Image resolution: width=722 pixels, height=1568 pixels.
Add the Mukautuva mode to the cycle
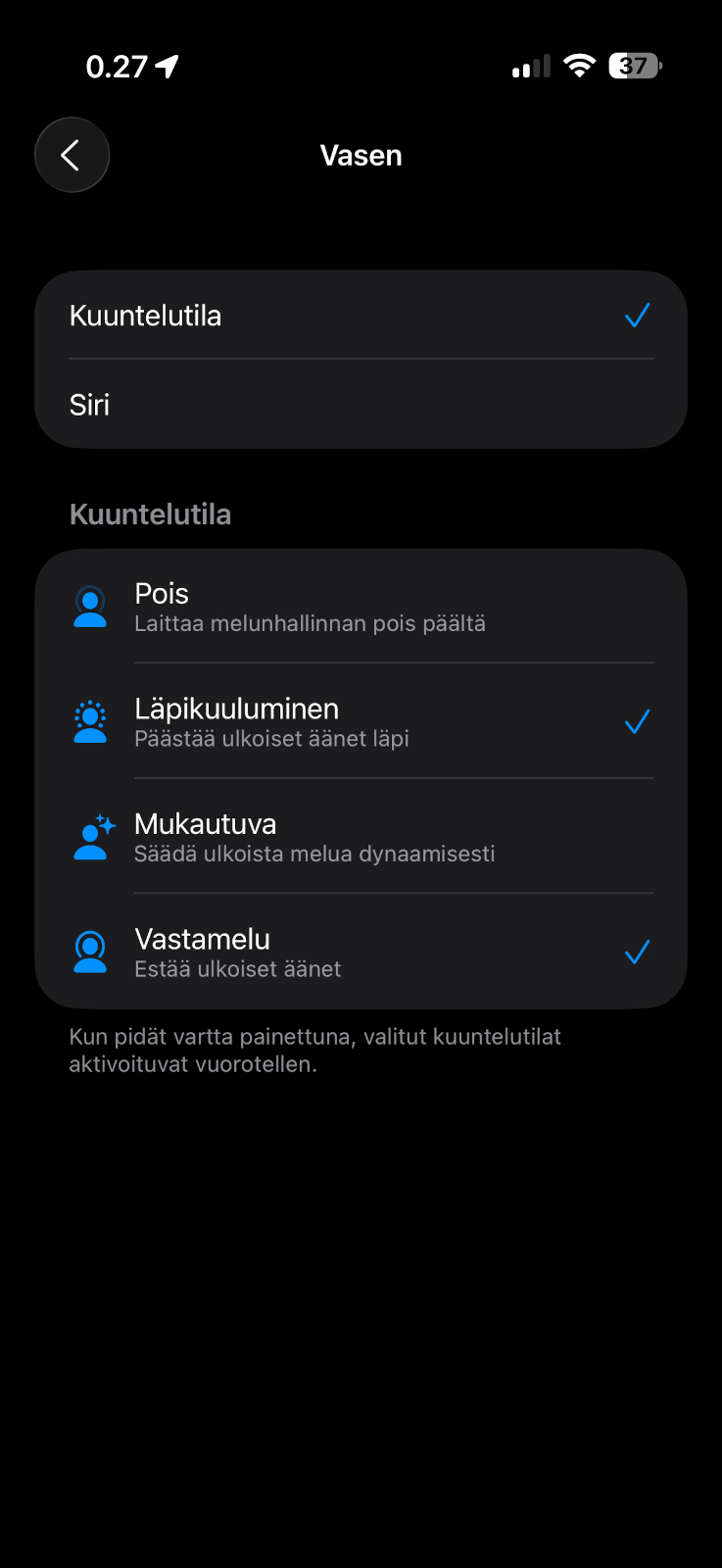pos(361,837)
